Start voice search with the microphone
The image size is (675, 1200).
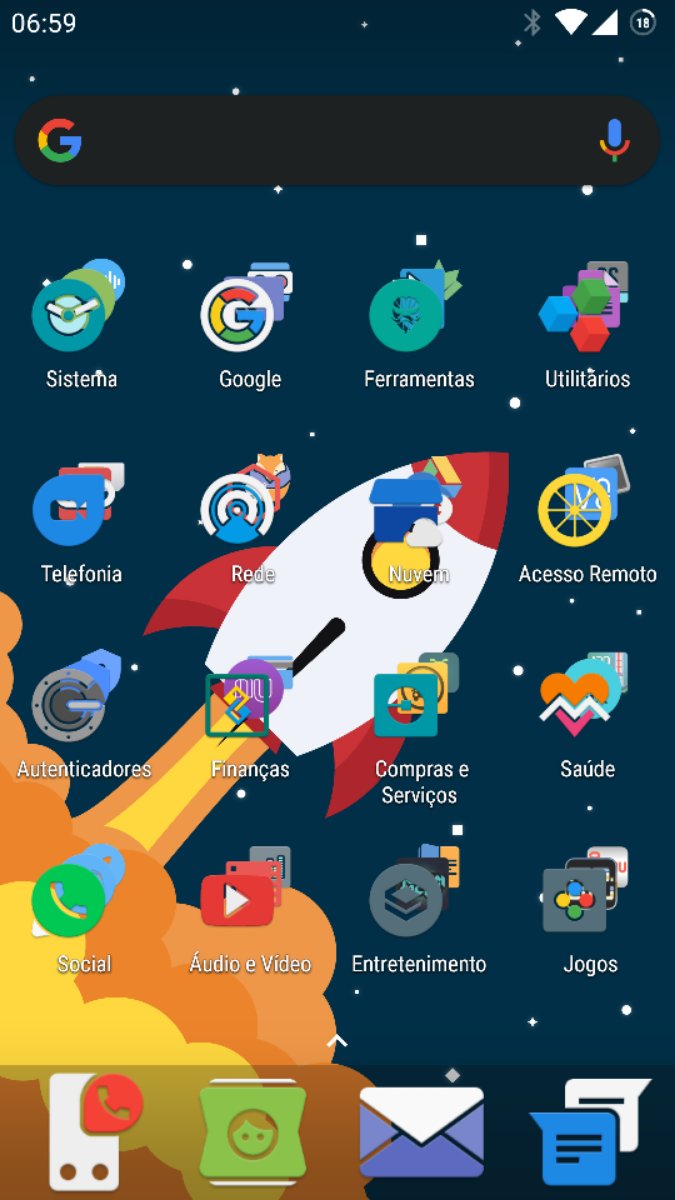coord(614,141)
